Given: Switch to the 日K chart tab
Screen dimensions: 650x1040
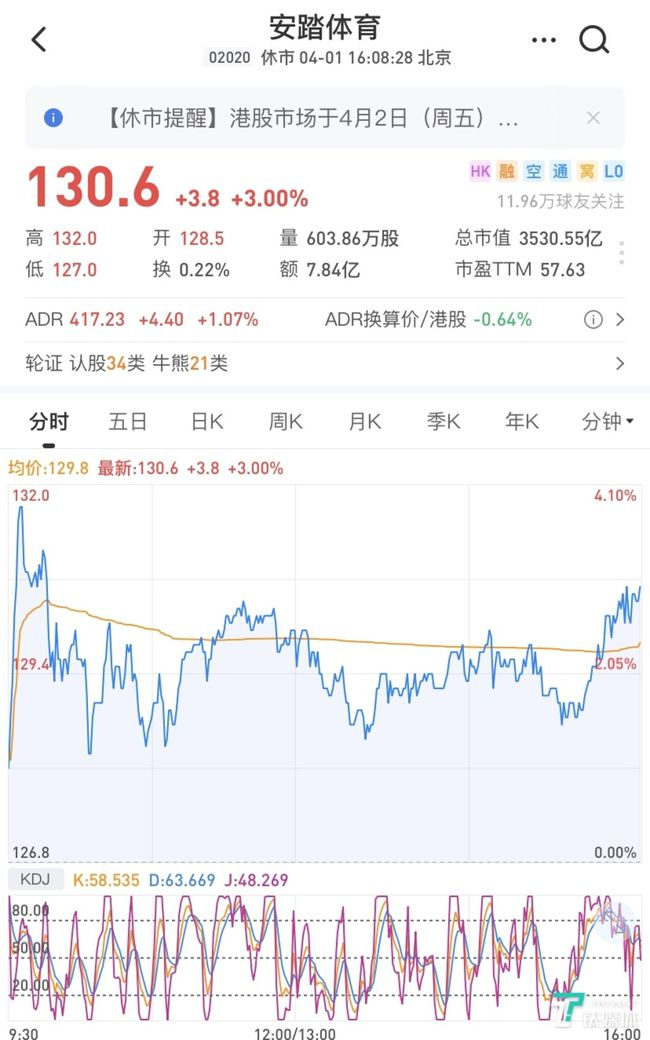Looking at the screenshot, I should click(207, 422).
